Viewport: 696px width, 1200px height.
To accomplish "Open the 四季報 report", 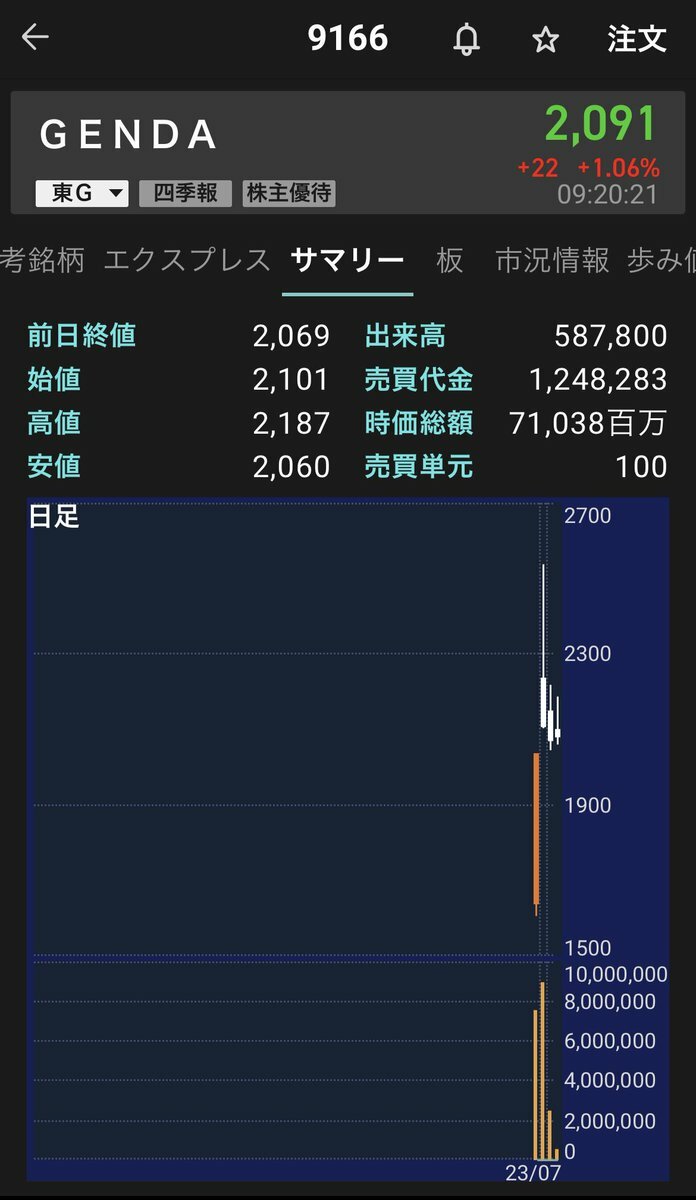I will point(185,193).
